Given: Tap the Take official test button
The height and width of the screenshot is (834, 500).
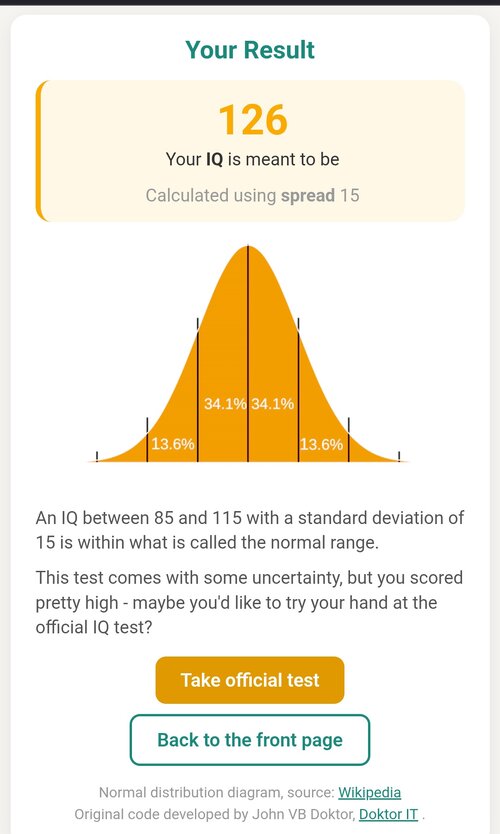Looking at the screenshot, I should (x=250, y=680).
